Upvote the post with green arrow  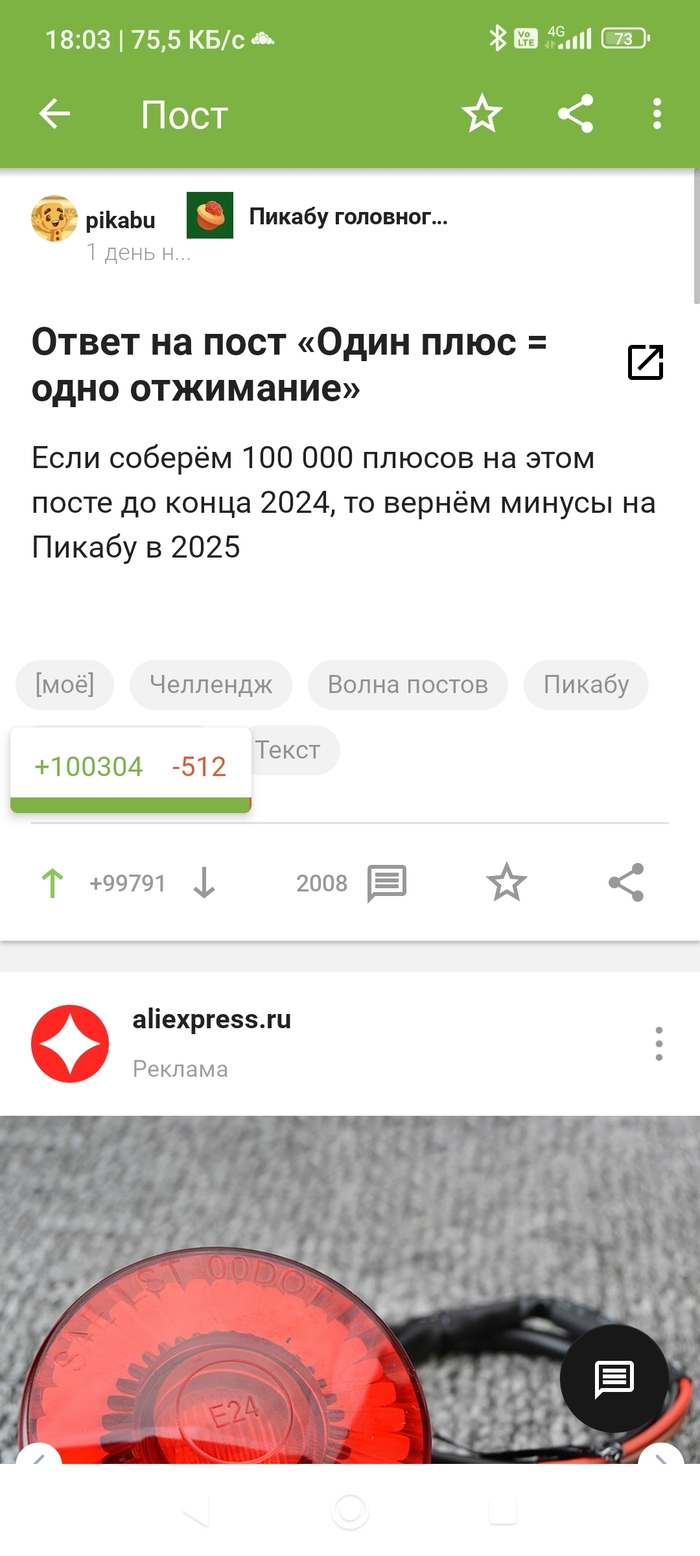coord(52,883)
